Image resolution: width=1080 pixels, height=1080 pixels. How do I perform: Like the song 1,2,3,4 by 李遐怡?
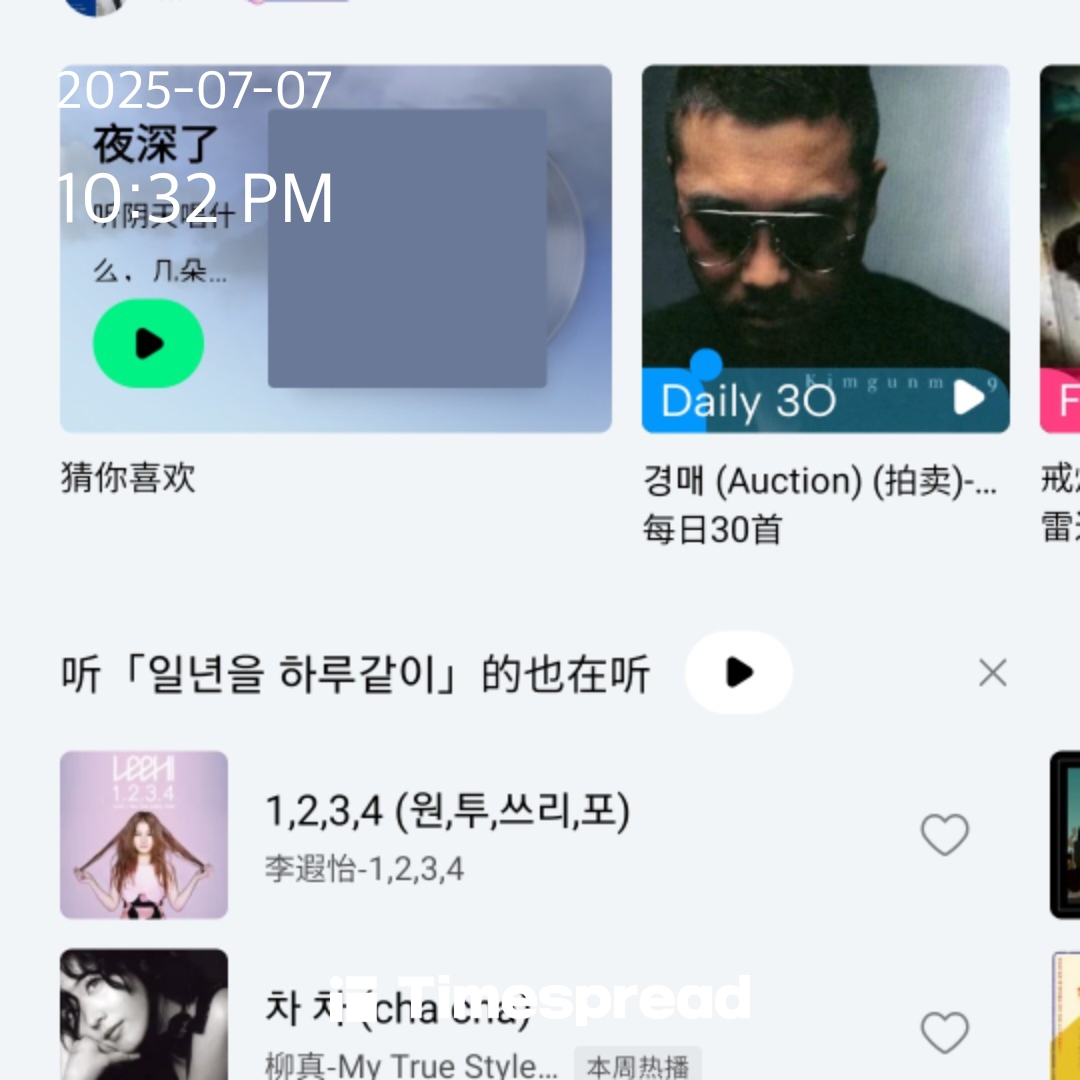pyautogui.click(x=944, y=835)
